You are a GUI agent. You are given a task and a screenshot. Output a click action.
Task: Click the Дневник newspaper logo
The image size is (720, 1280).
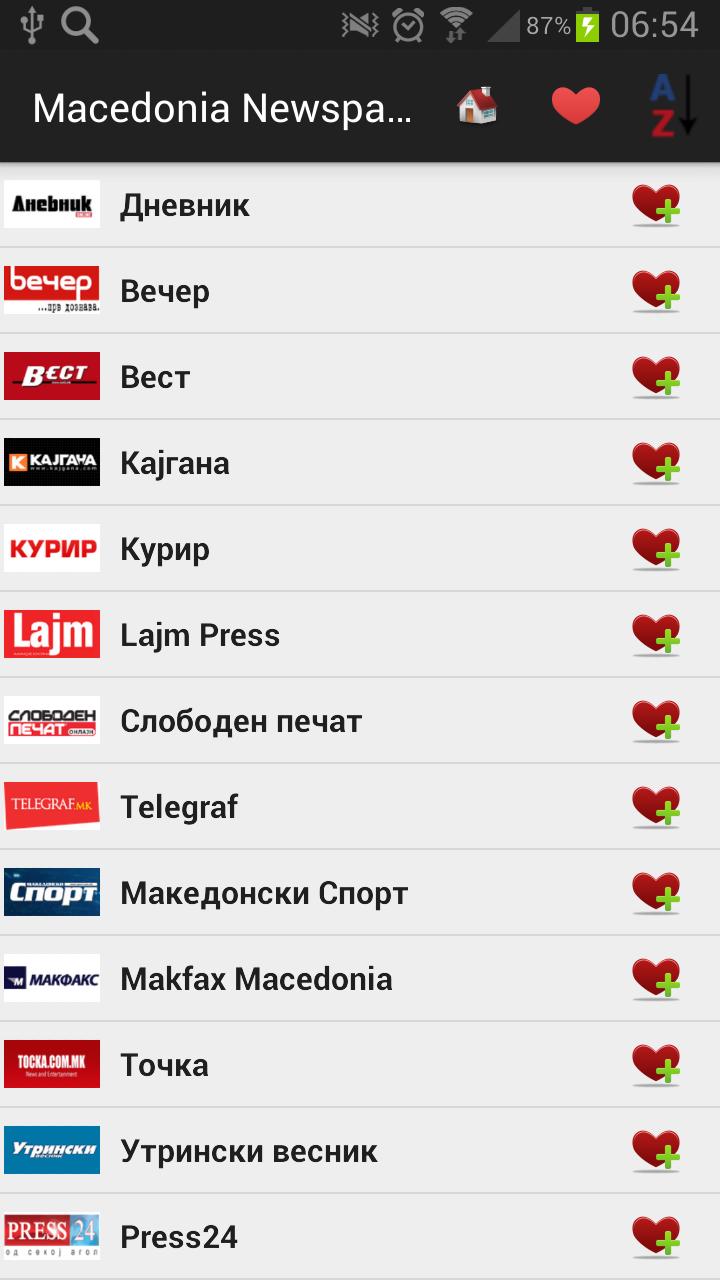51,204
